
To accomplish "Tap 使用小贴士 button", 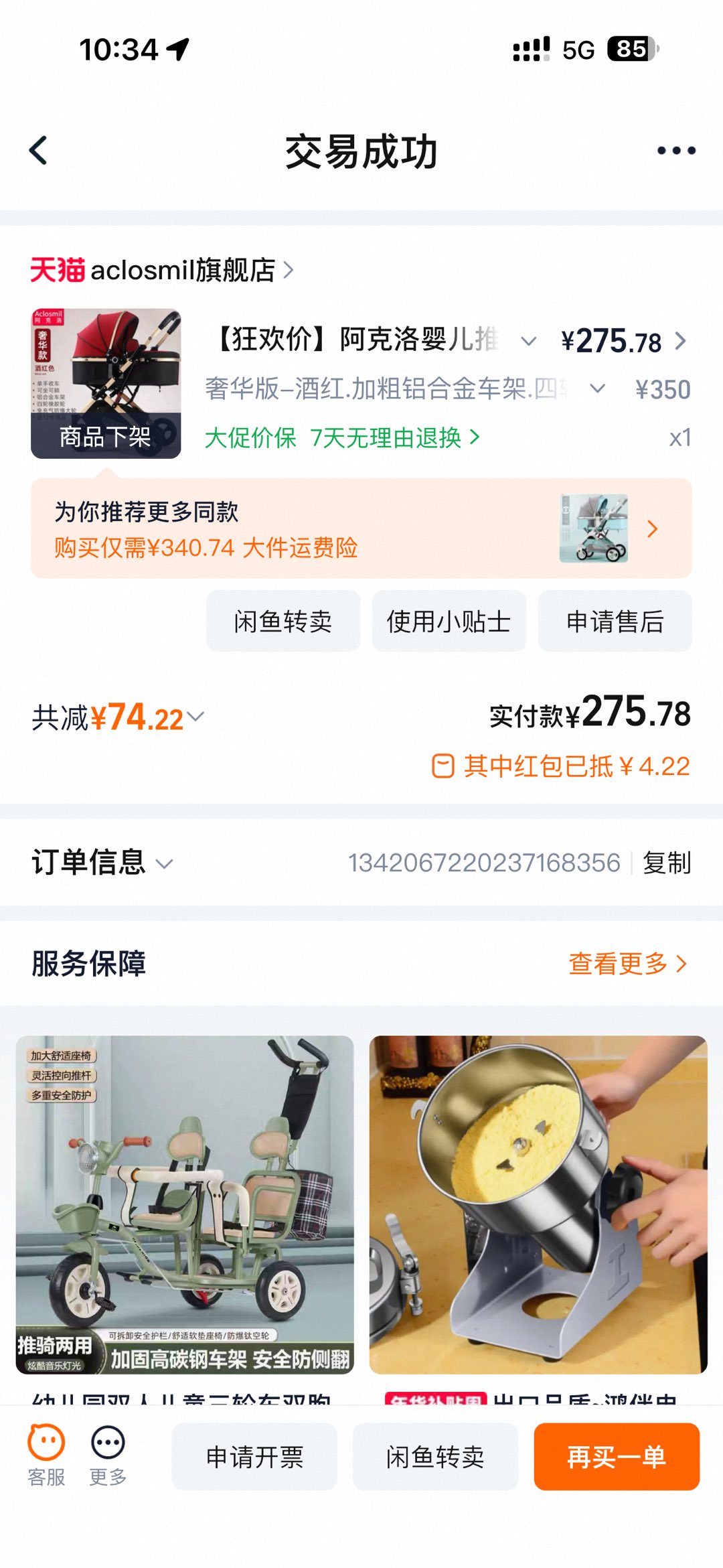I will [449, 622].
